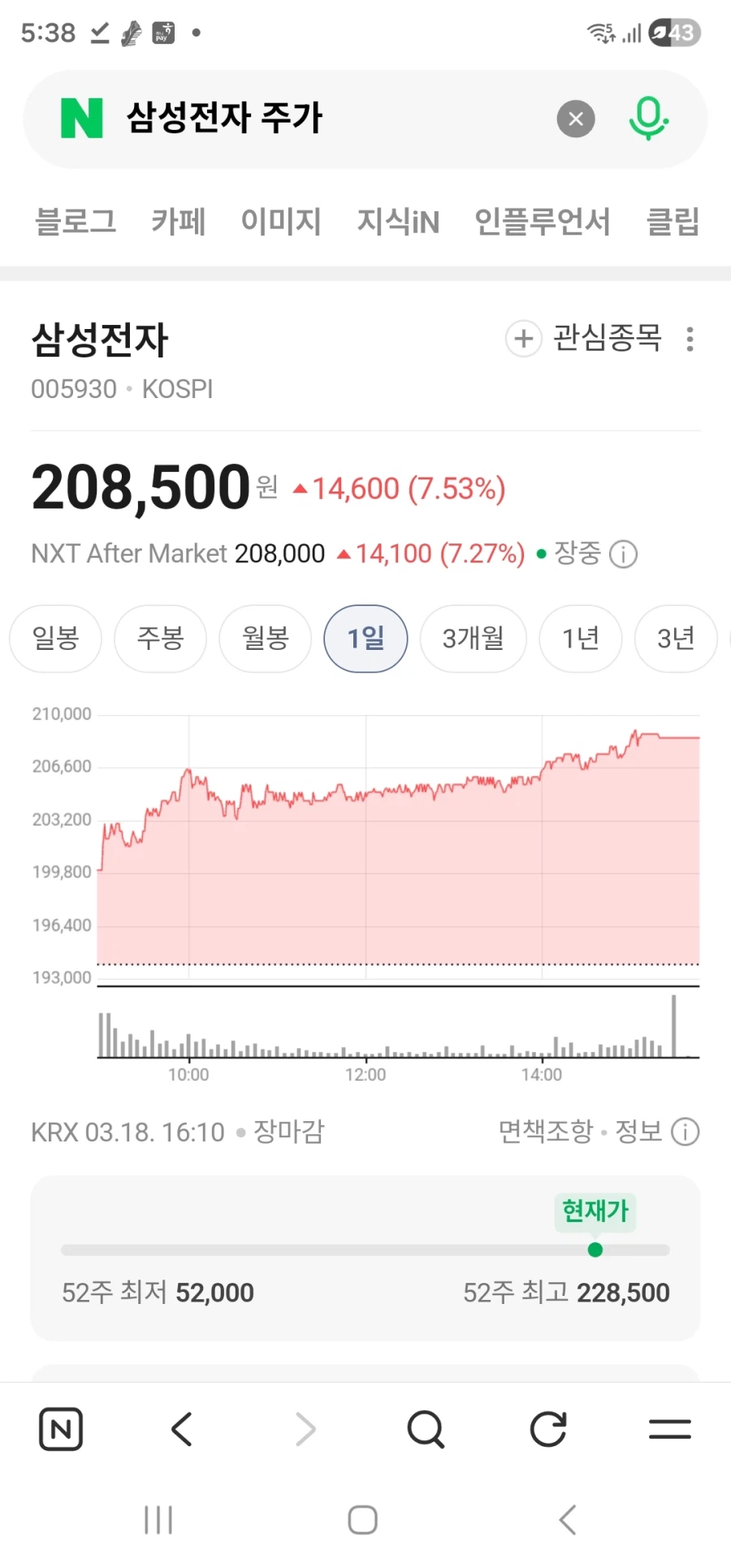This screenshot has height=1568, width=731.
Task: Tap the info circle beside 장중 status
Action: pyautogui.click(x=622, y=553)
